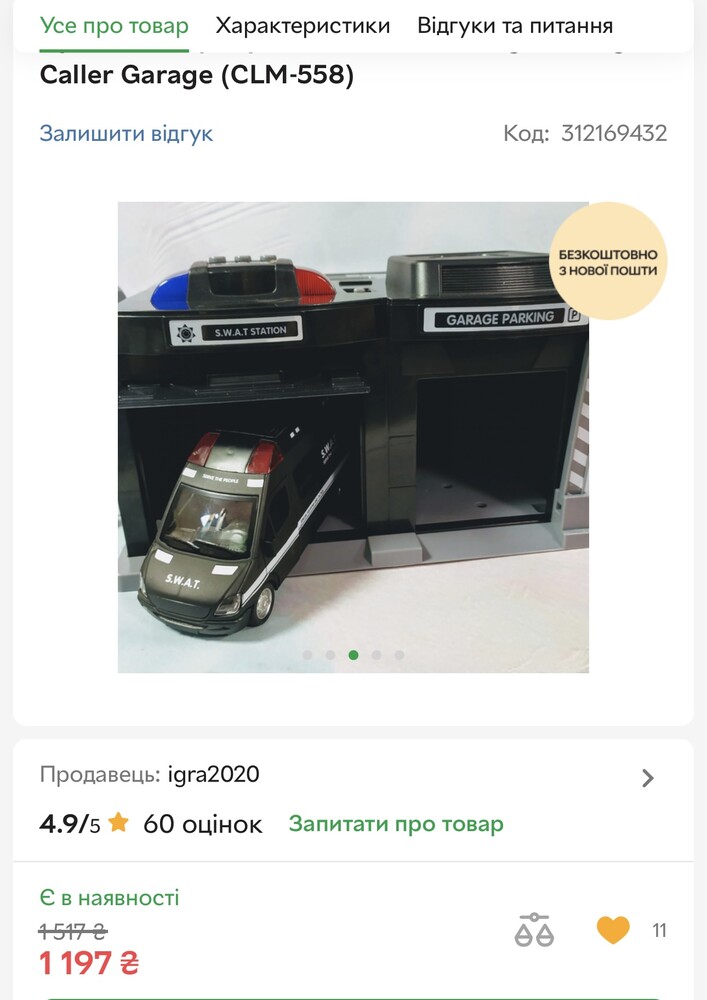
Task: Select the Усе про товар tab
Action: click(114, 26)
